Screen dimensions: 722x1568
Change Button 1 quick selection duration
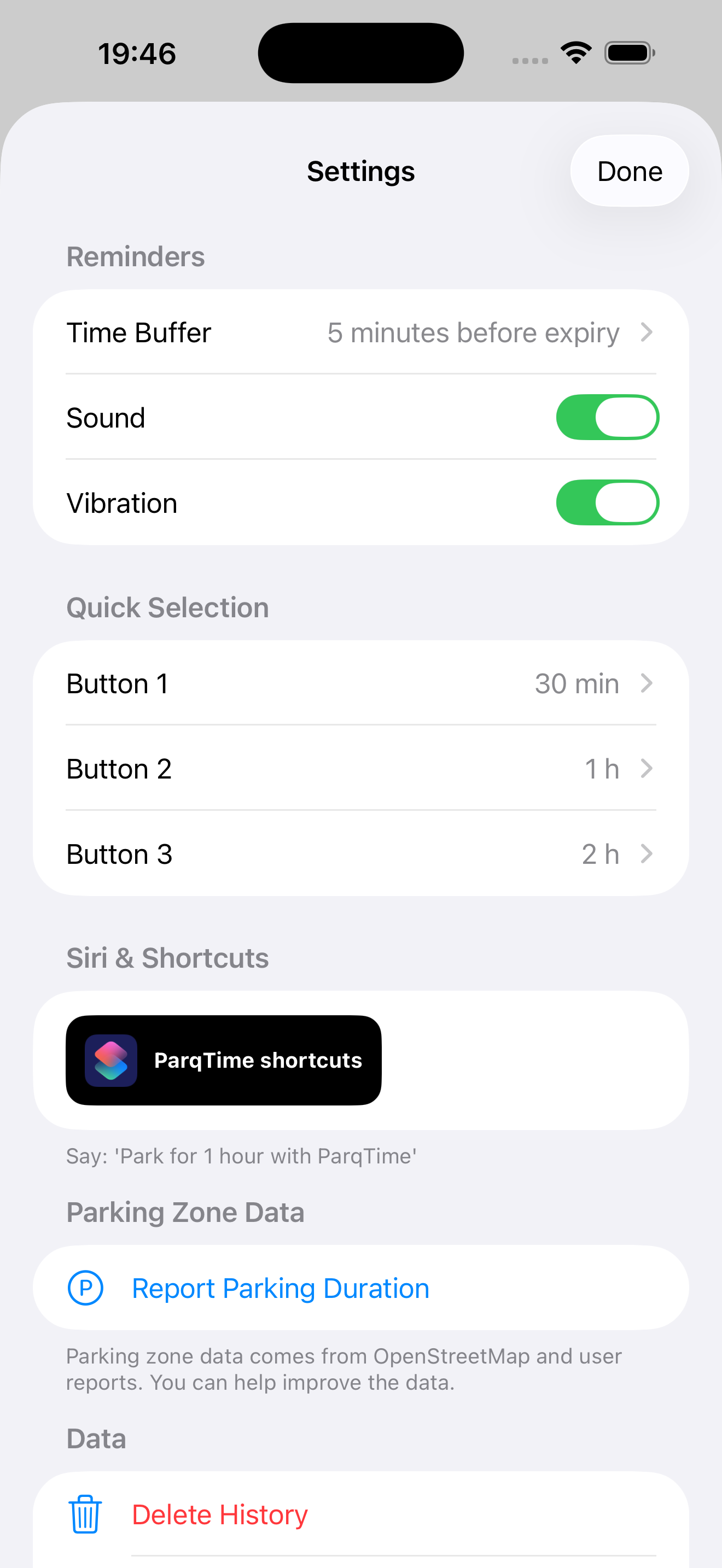pos(360,683)
